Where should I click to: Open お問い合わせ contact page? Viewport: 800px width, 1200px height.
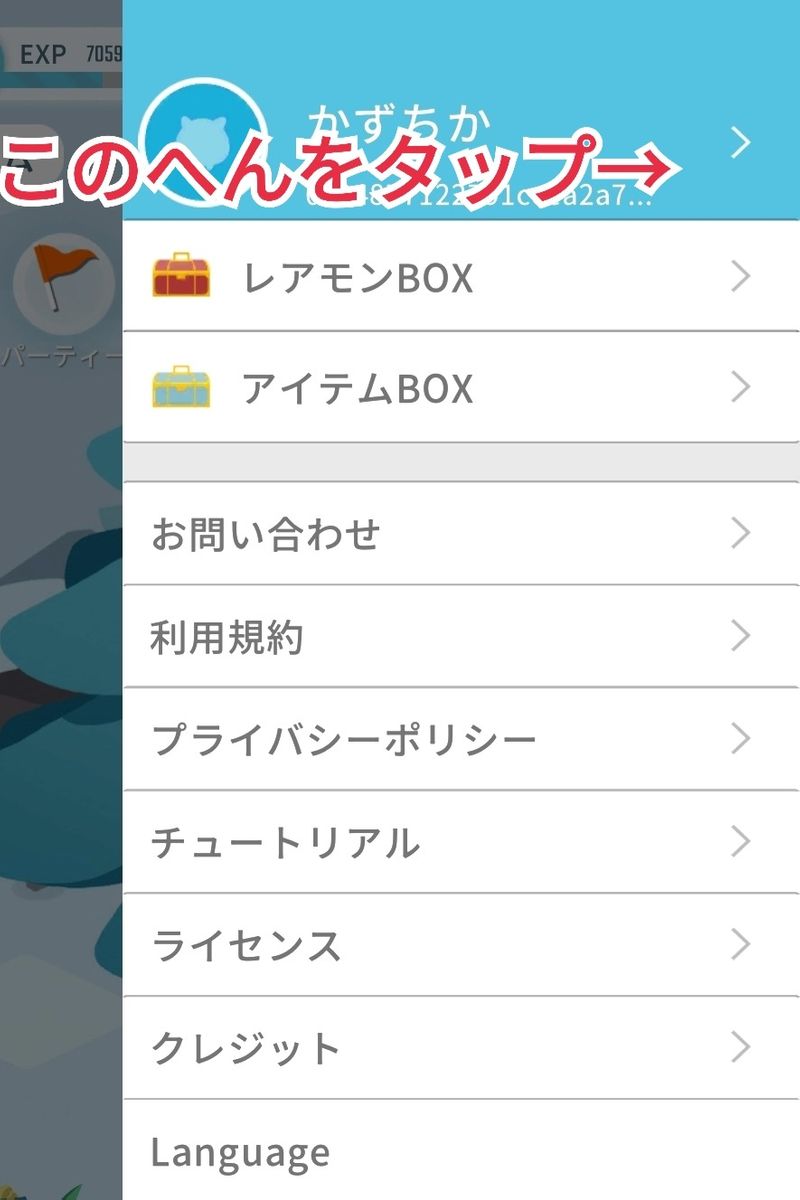pos(460,534)
